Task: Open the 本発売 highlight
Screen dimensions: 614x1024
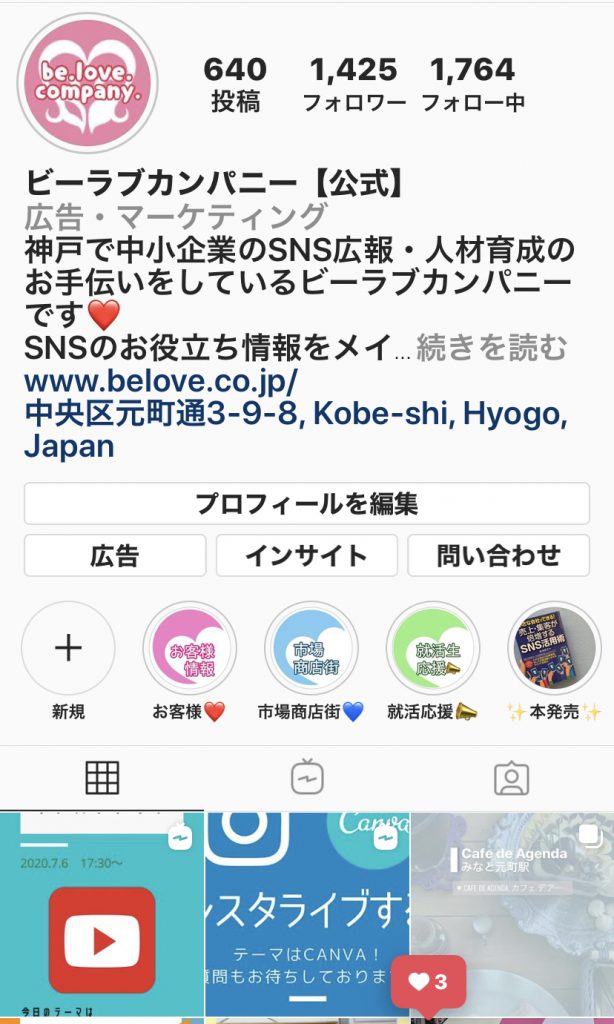Action: point(553,649)
